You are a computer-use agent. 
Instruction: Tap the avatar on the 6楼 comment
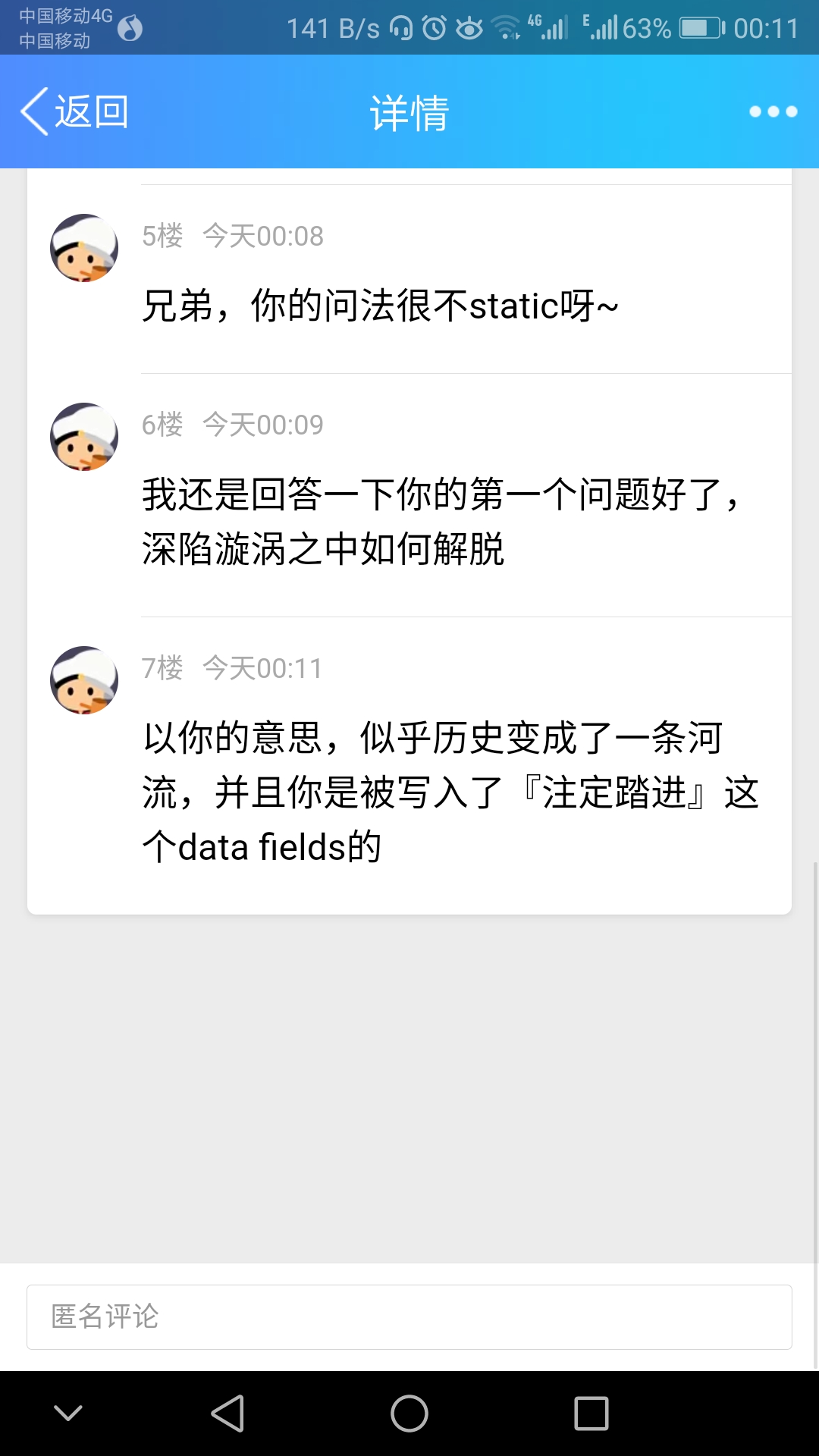click(84, 437)
